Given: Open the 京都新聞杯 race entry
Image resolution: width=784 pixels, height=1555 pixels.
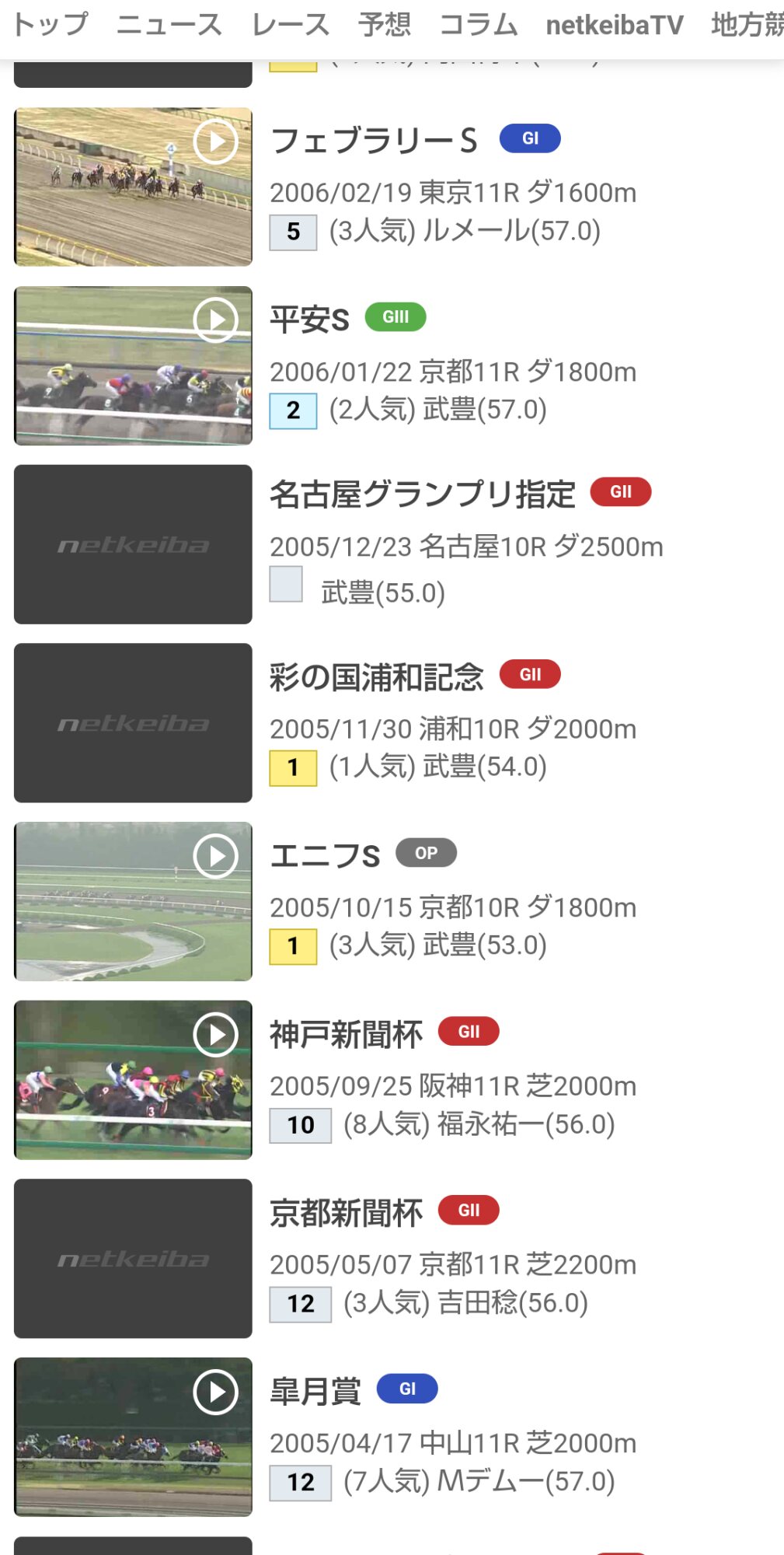Looking at the screenshot, I should point(346,1213).
